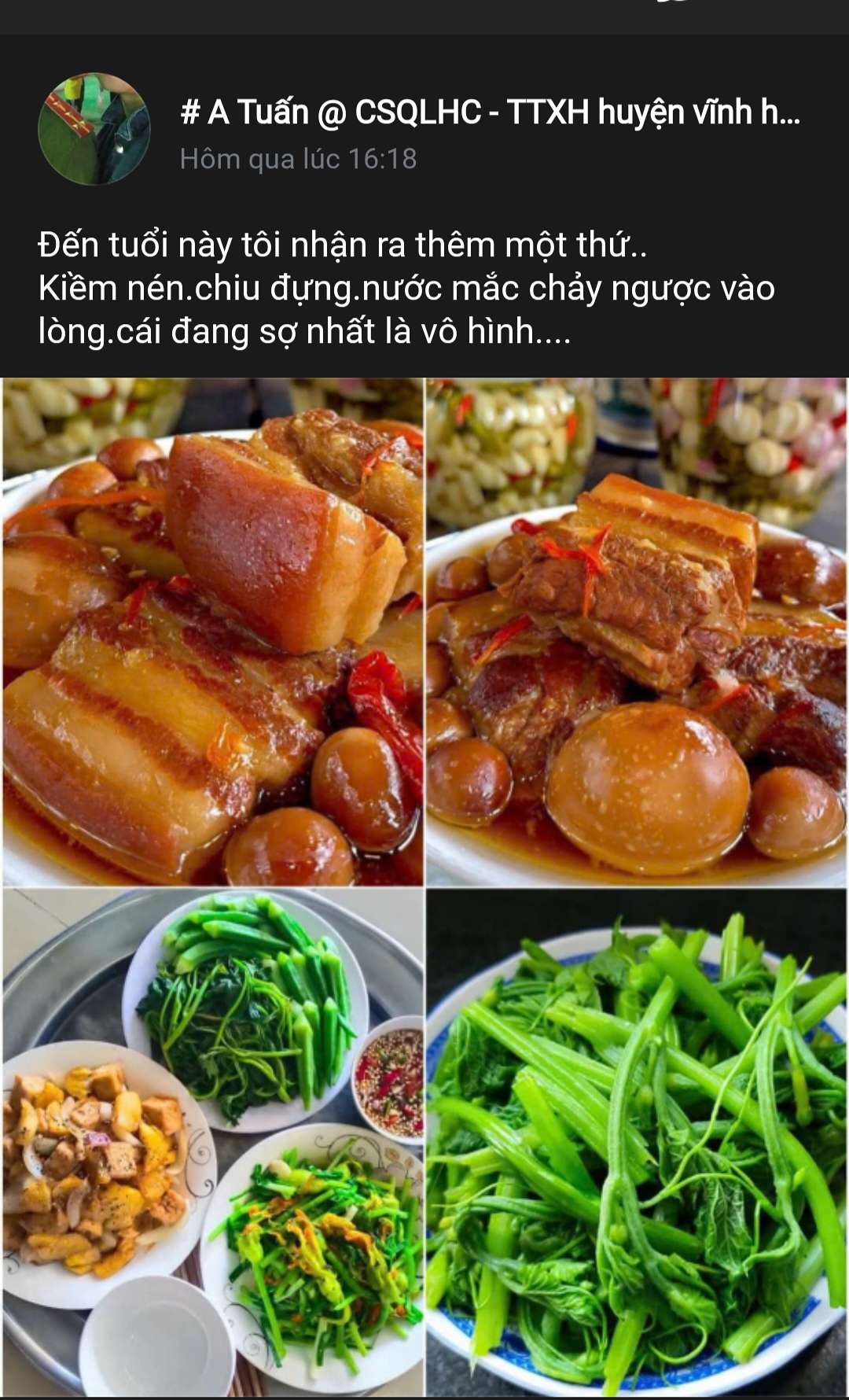Click the hashtag symbol before A Tuấn
Viewport: 849px width, 1400px height.
tap(191, 112)
